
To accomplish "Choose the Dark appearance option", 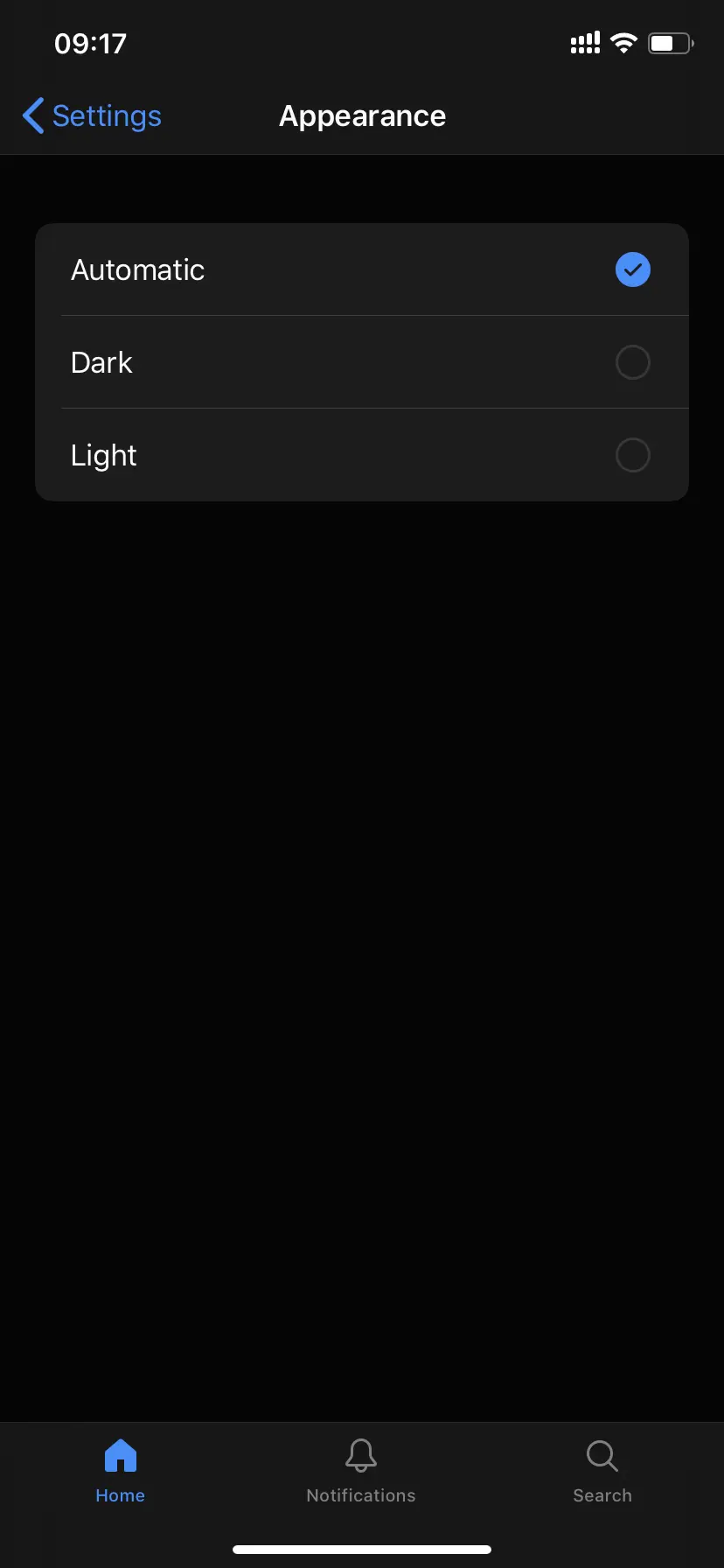I will [x=361, y=362].
